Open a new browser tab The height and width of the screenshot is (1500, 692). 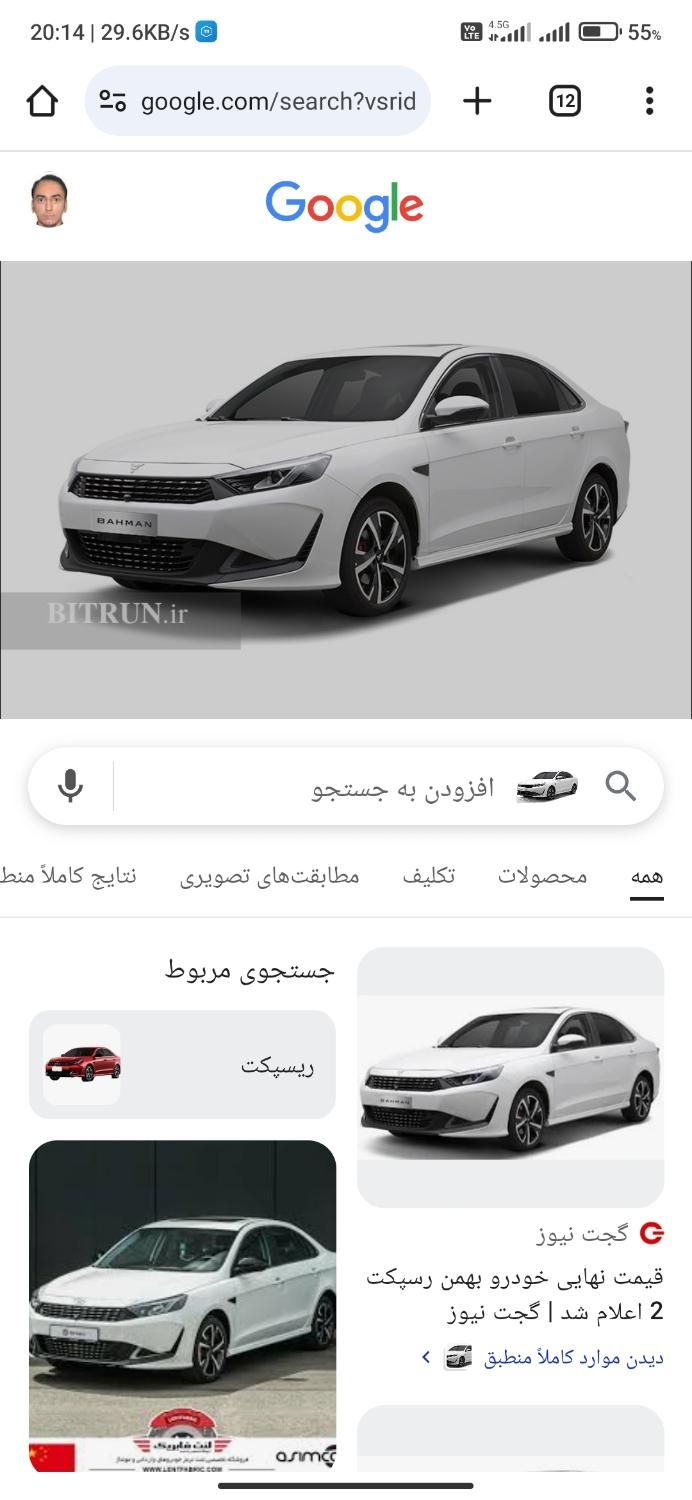pos(478,101)
